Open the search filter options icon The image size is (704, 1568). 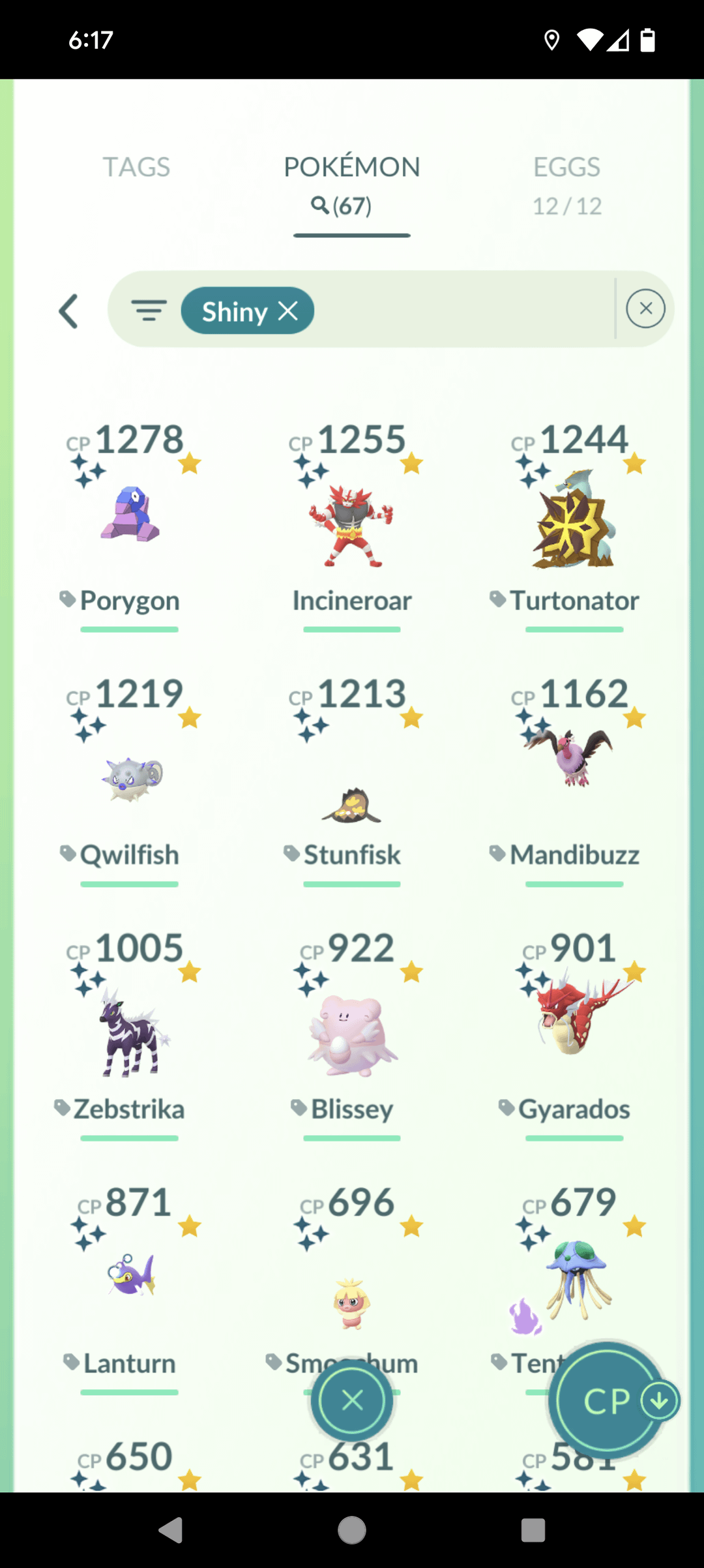pyautogui.click(x=149, y=310)
